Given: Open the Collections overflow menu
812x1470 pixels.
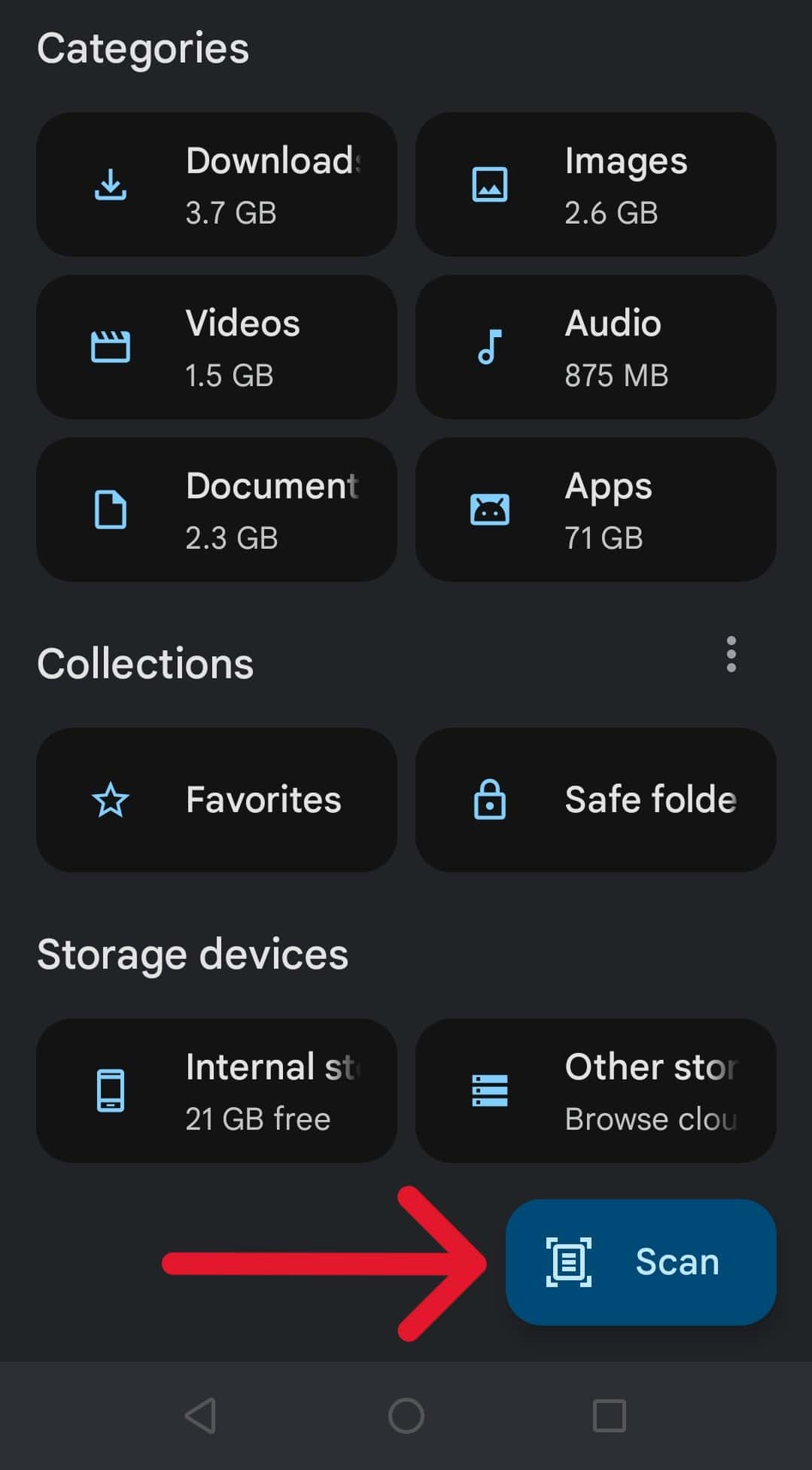Looking at the screenshot, I should coord(731,656).
